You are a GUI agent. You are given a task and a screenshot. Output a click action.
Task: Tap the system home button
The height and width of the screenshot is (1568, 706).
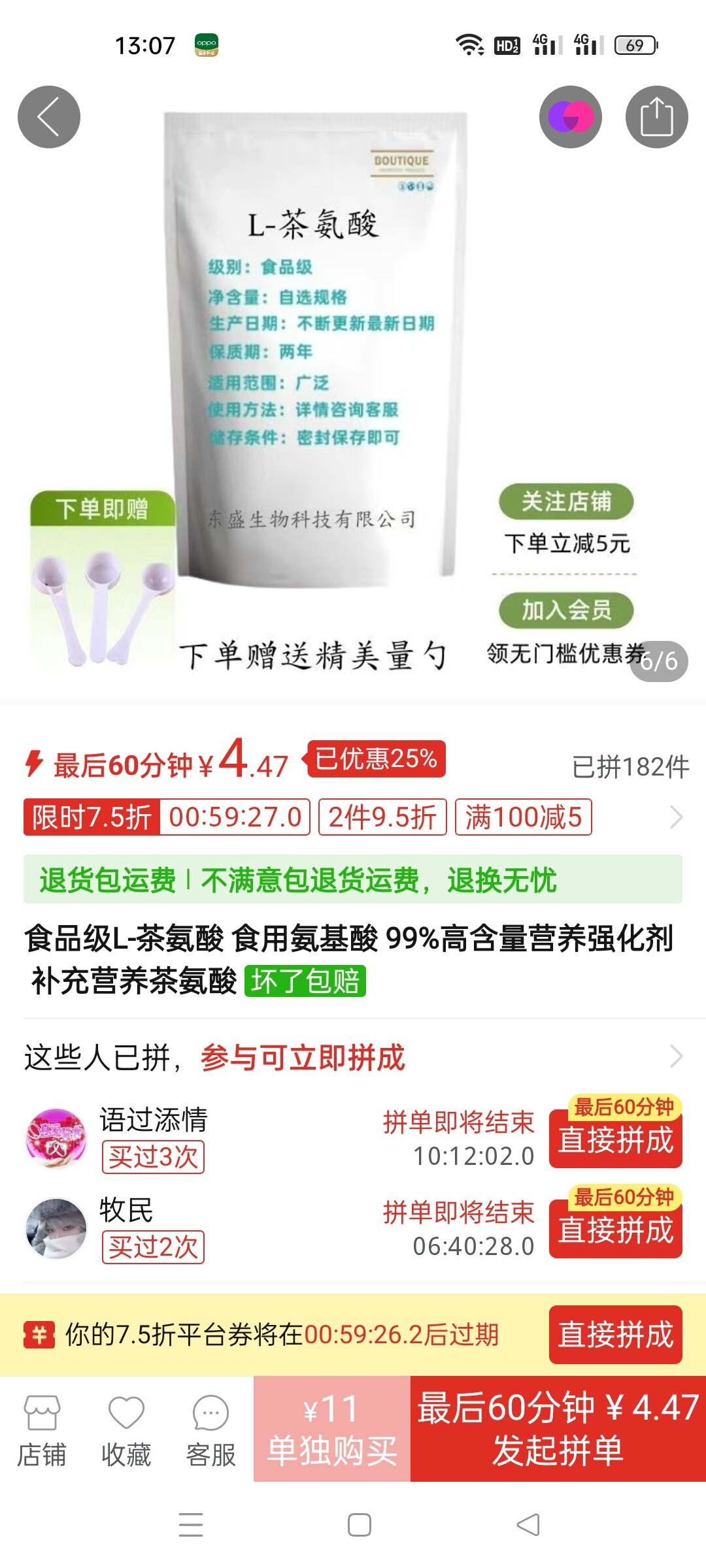[x=359, y=1525]
